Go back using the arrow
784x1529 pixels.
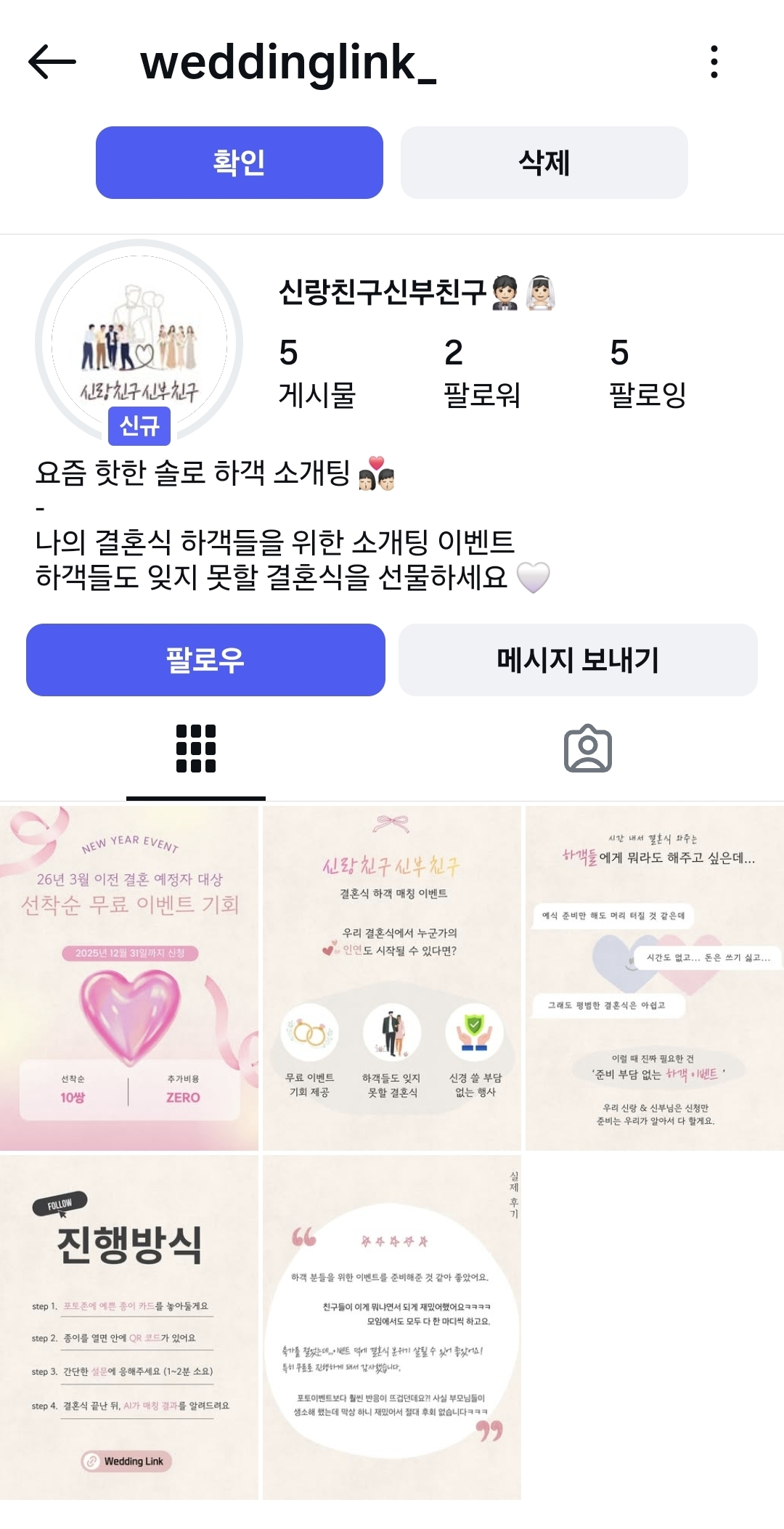52,62
